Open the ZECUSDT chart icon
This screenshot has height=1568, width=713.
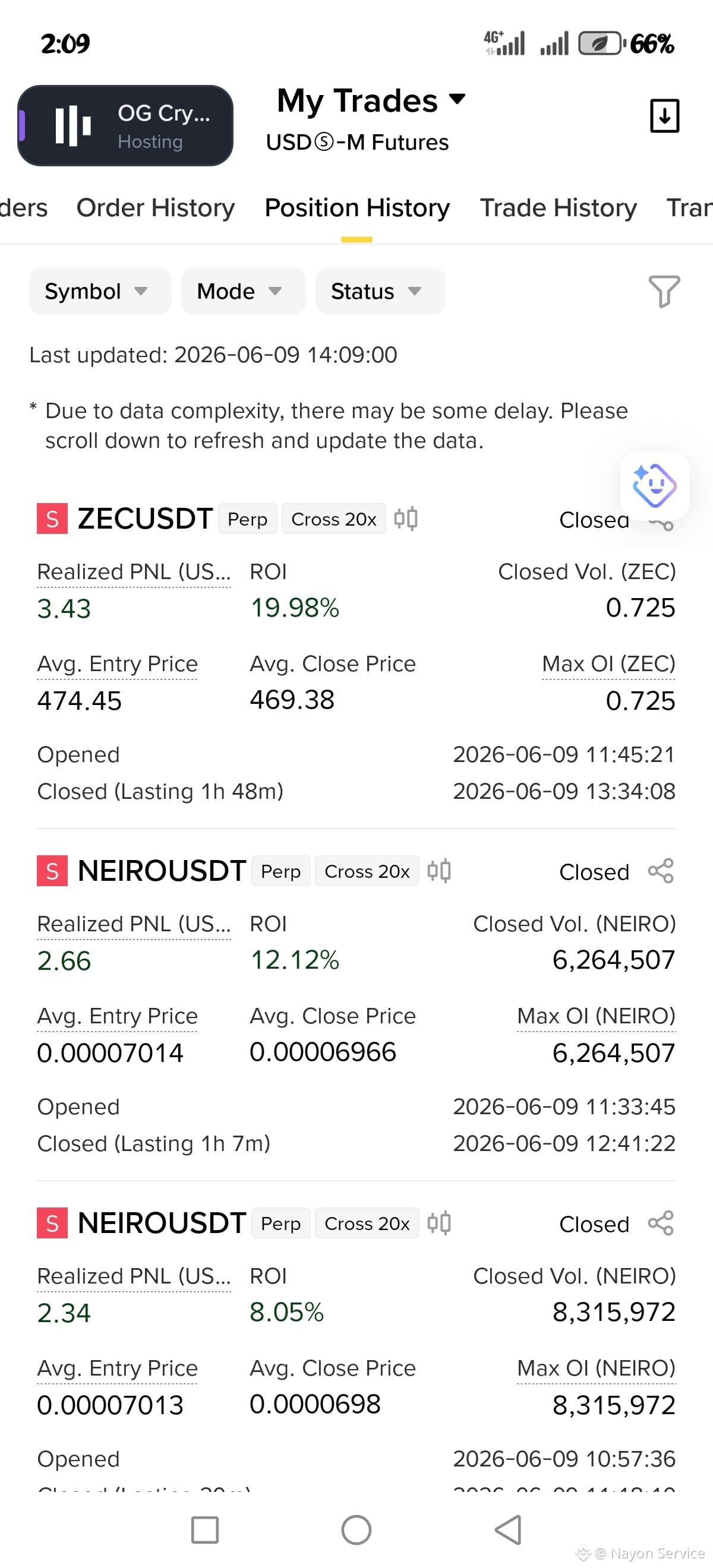coord(405,519)
